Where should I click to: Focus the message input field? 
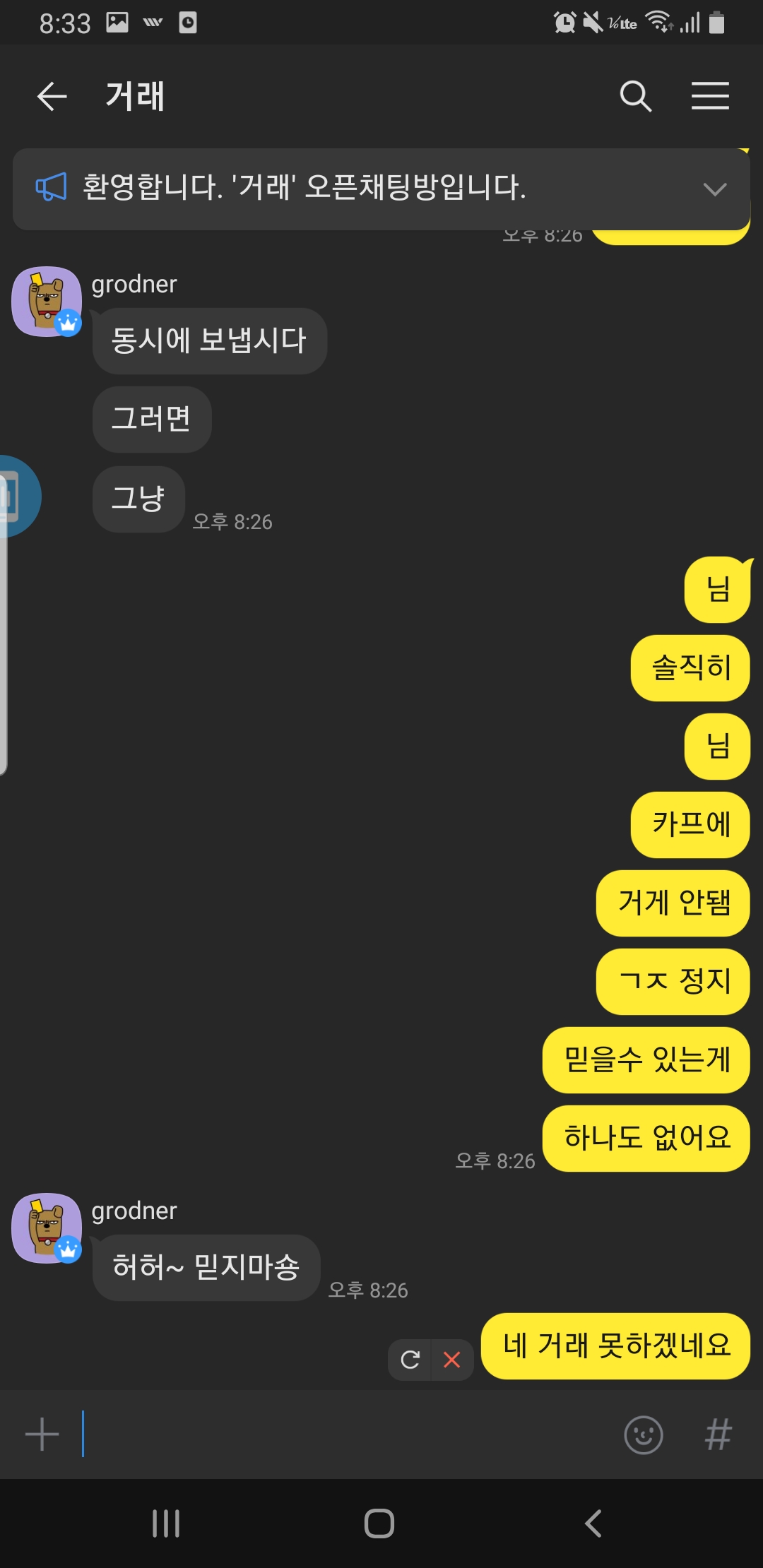(346, 1435)
